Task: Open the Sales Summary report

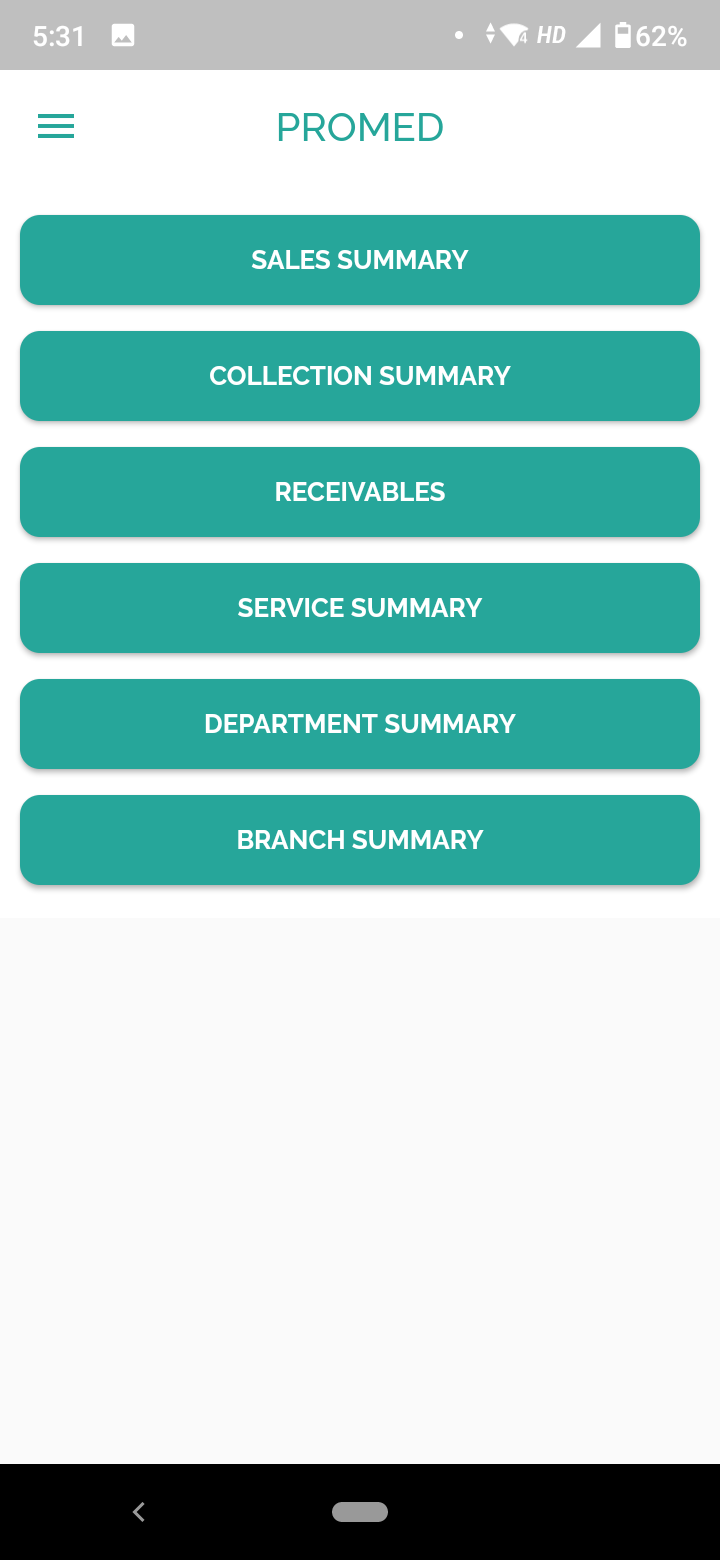Action: (x=360, y=260)
